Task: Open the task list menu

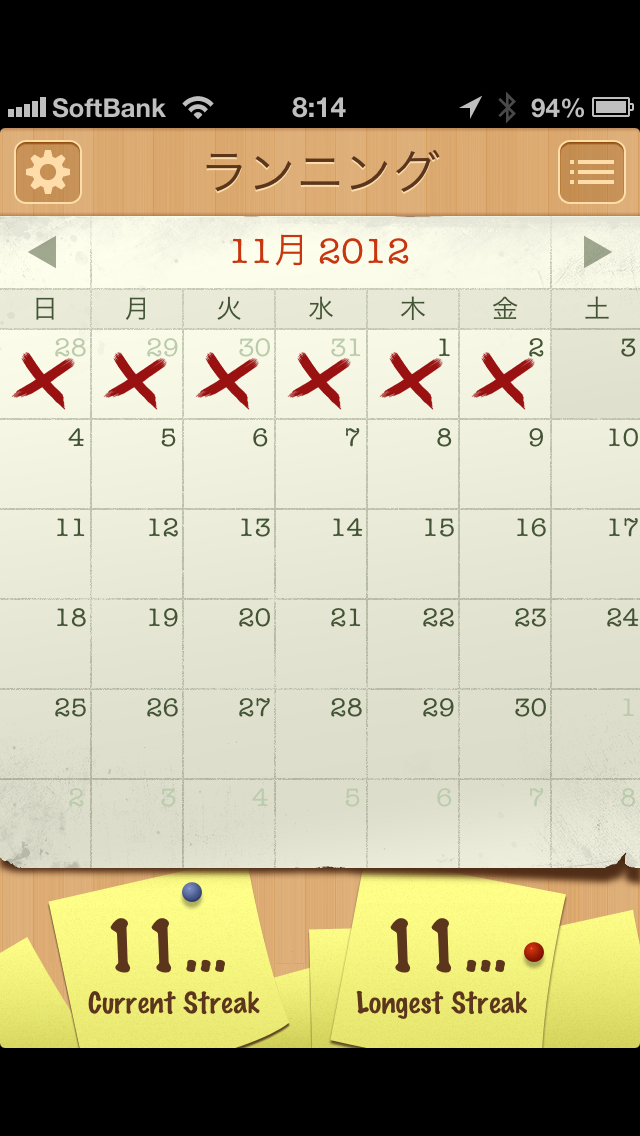Action: click(x=591, y=172)
